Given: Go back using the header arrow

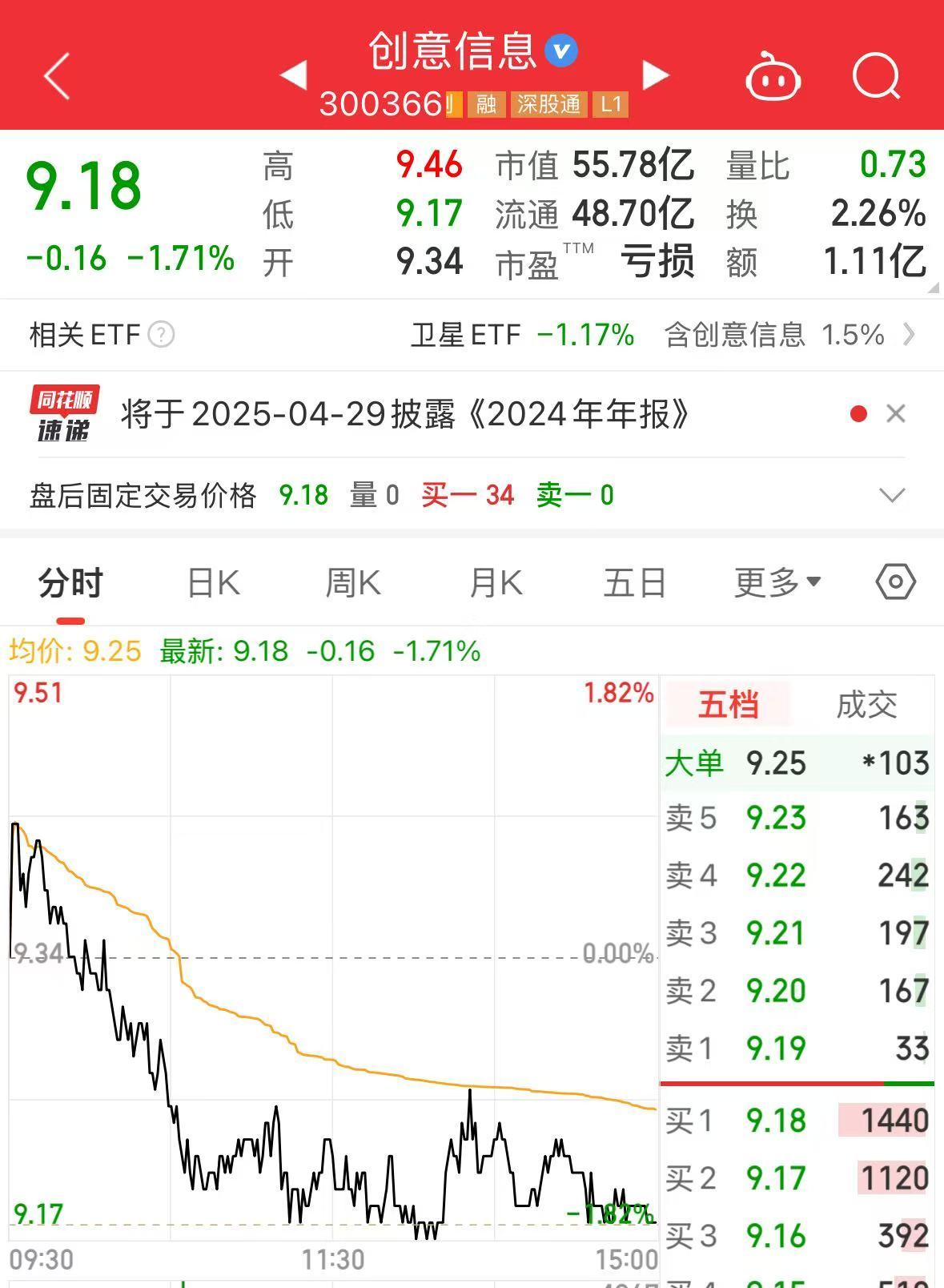Looking at the screenshot, I should [x=57, y=76].
